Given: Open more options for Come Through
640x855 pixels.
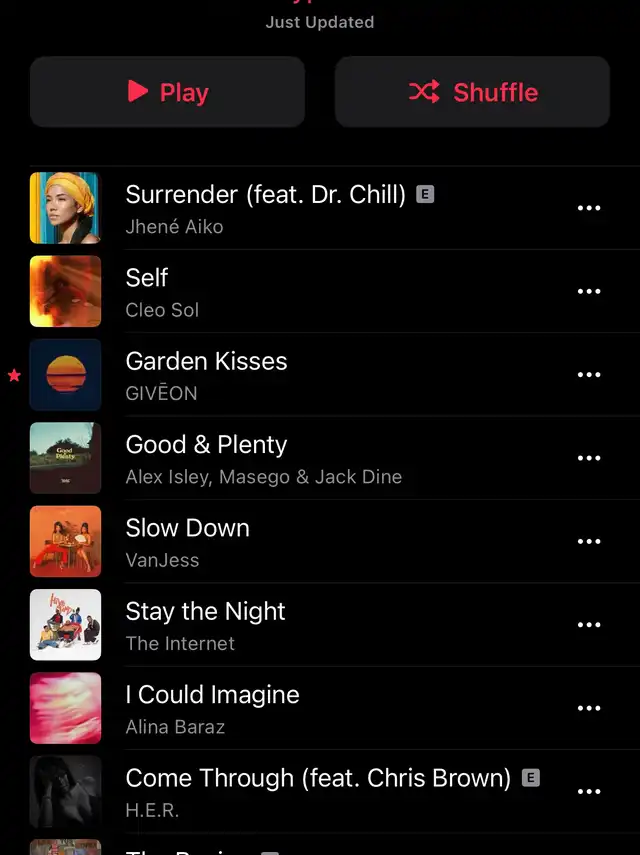Looking at the screenshot, I should (x=589, y=791).
